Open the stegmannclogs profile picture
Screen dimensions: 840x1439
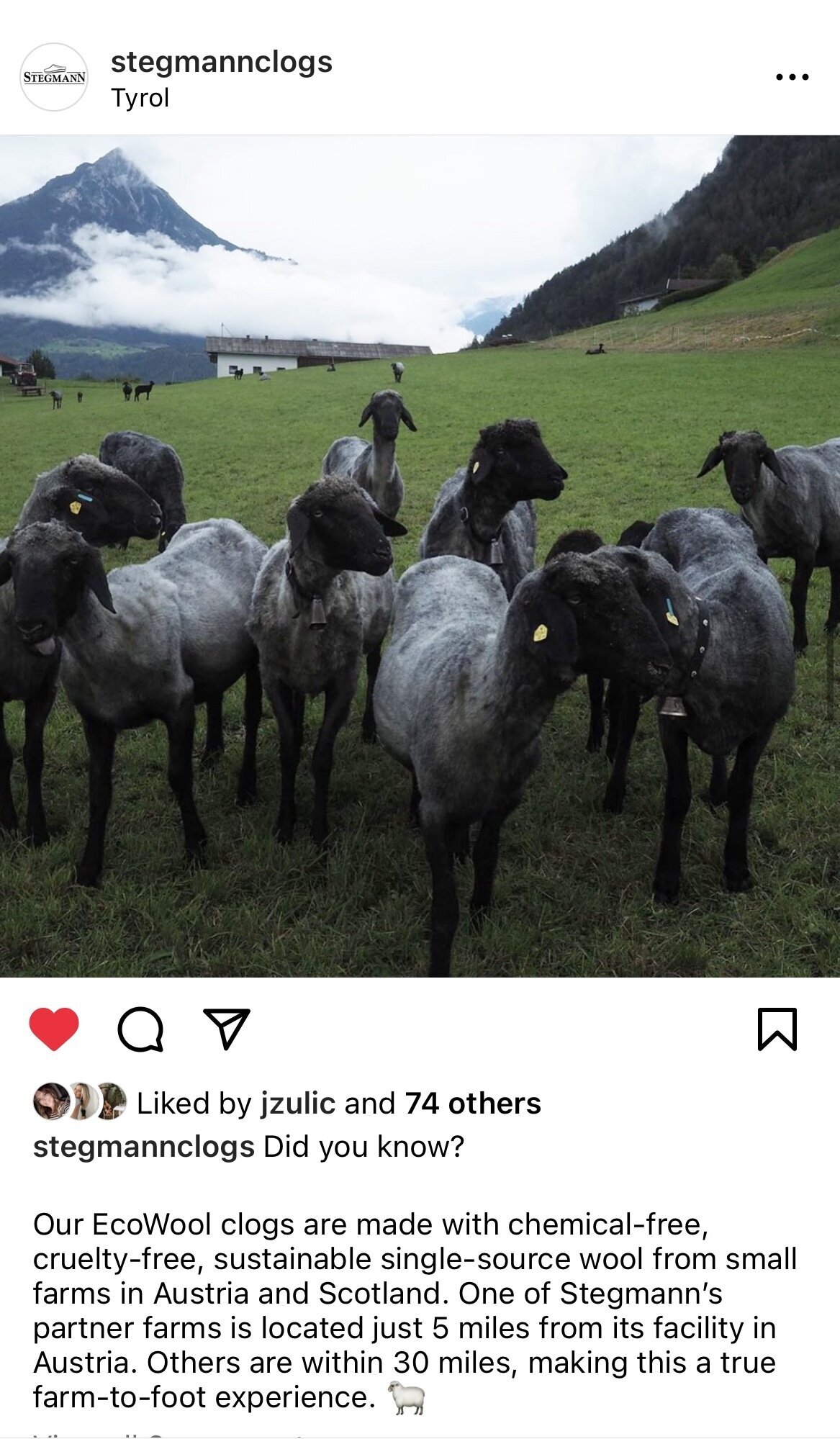[x=54, y=77]
